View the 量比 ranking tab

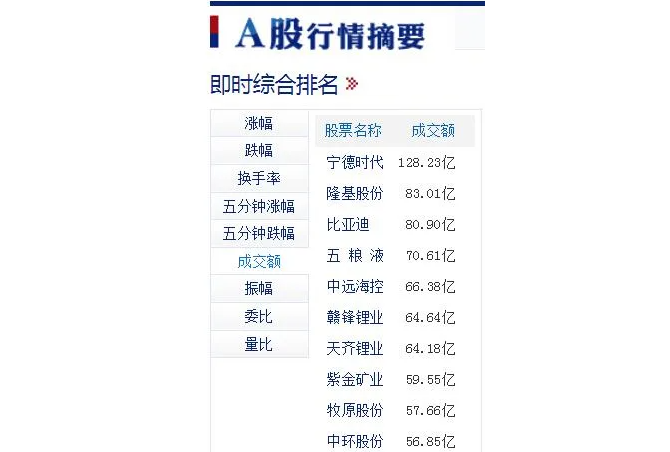pyautogui.click(x=259, y=344)
